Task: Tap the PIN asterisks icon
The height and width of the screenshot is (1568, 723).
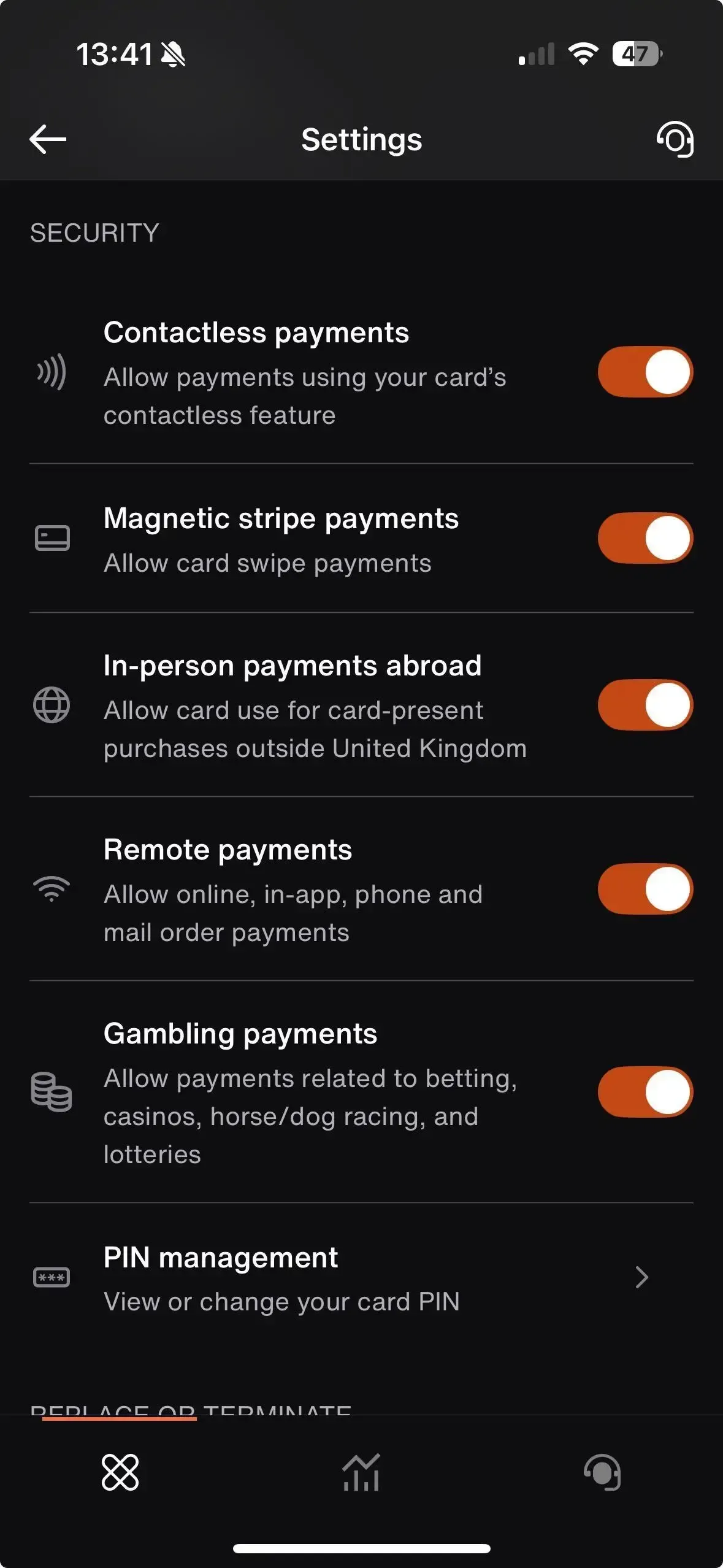Action: pos(52,1278)
